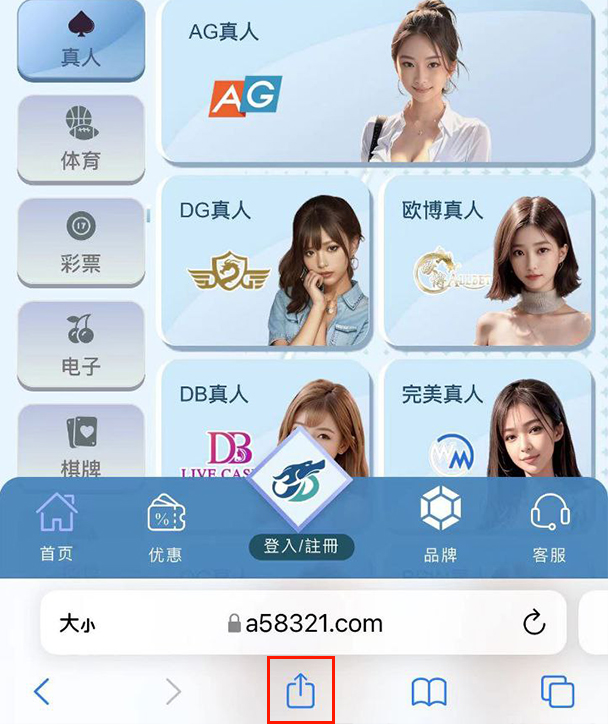This screenshot has height=724, width=608.
Task: Switch to the 电子 category
Action: point(81,345)
